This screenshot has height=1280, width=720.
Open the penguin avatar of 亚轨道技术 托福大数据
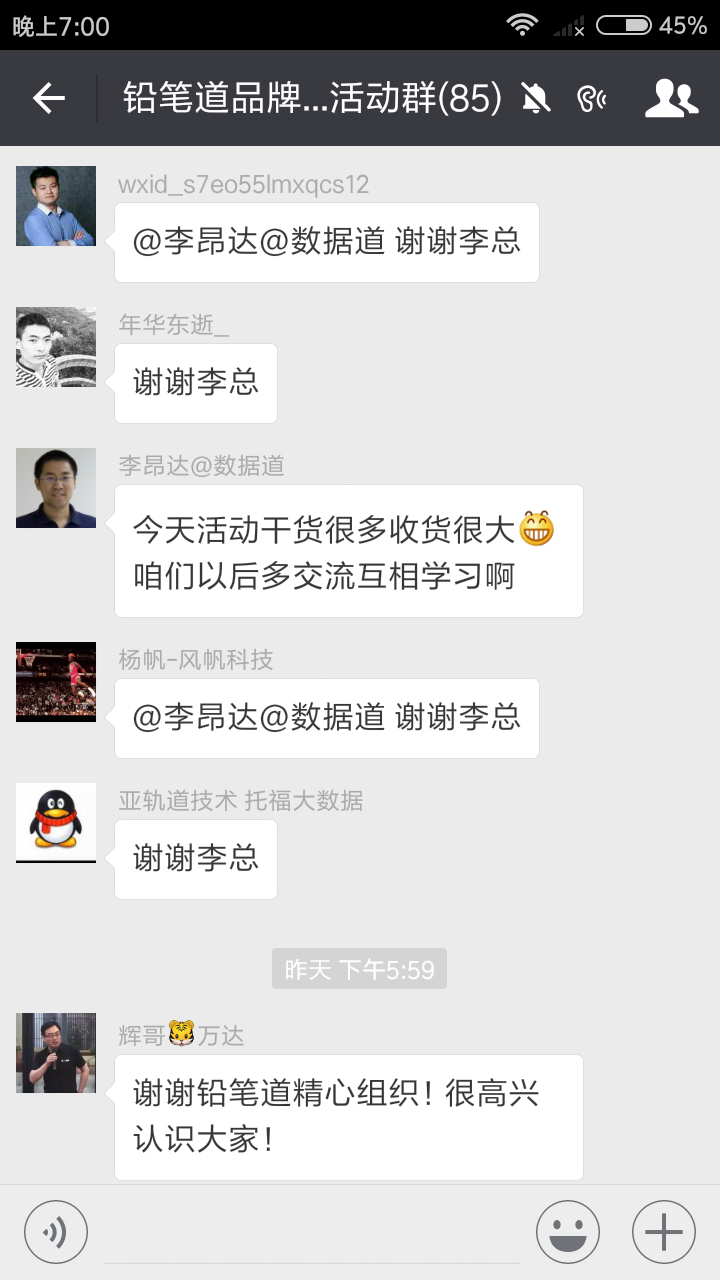56,823
